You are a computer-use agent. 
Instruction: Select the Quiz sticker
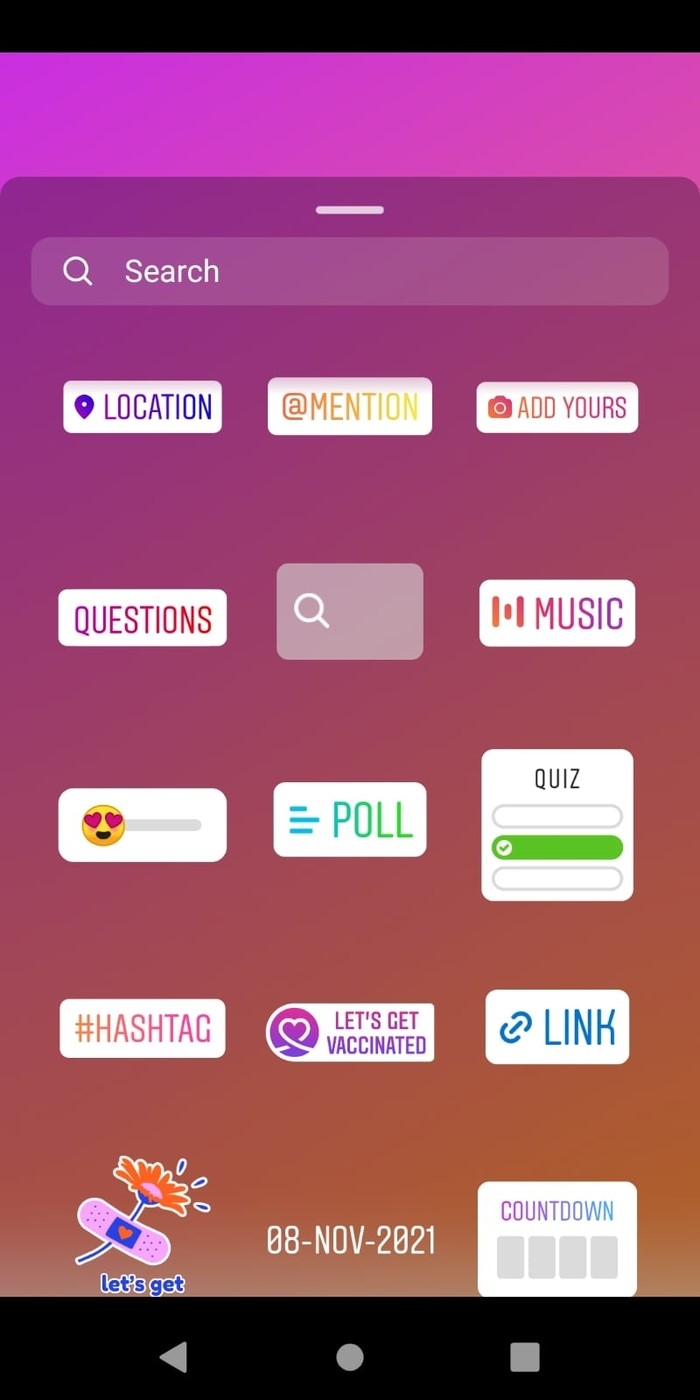(x=557, y=825)
